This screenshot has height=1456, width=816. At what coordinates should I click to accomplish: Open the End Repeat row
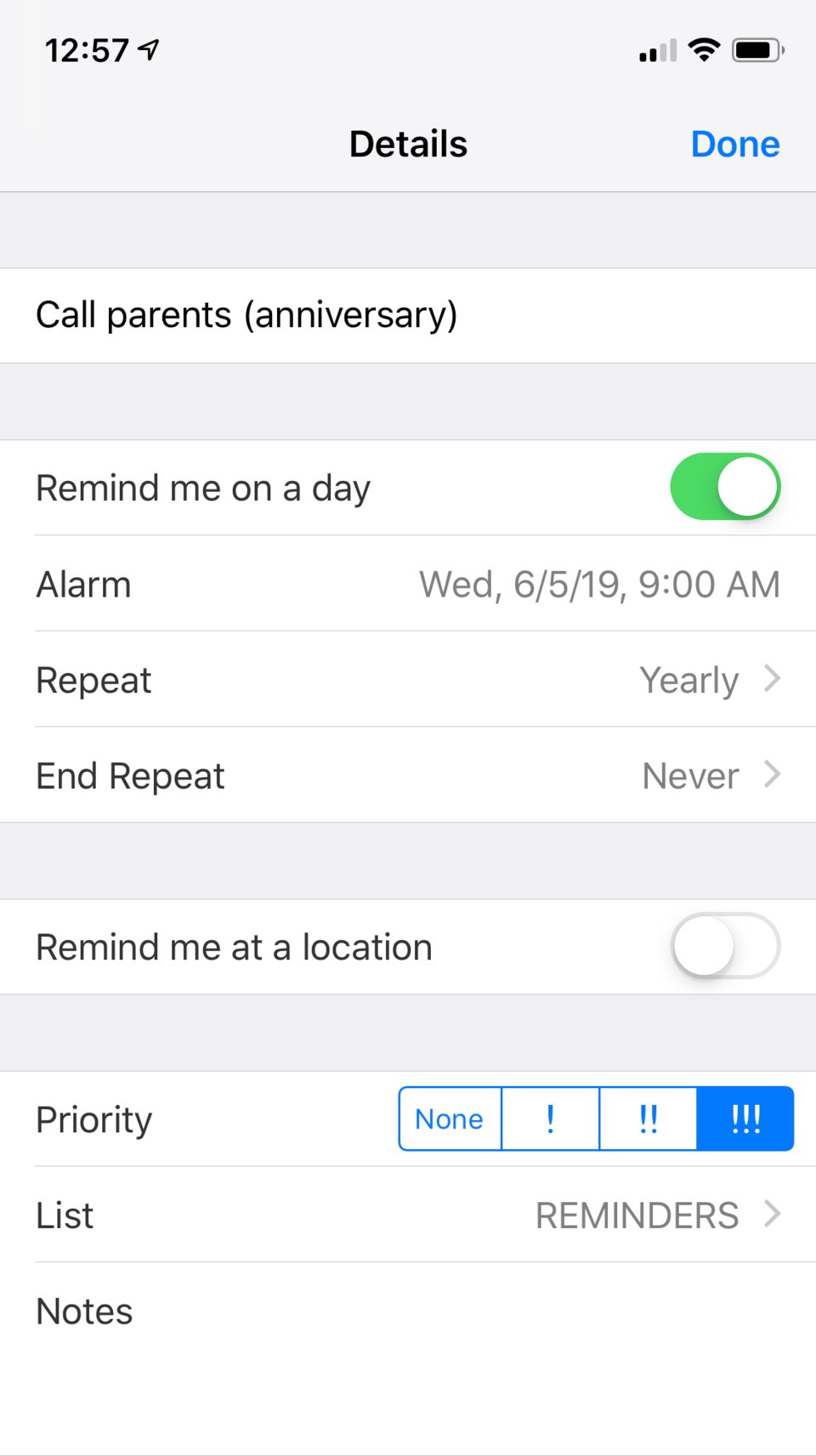(408, 775)
